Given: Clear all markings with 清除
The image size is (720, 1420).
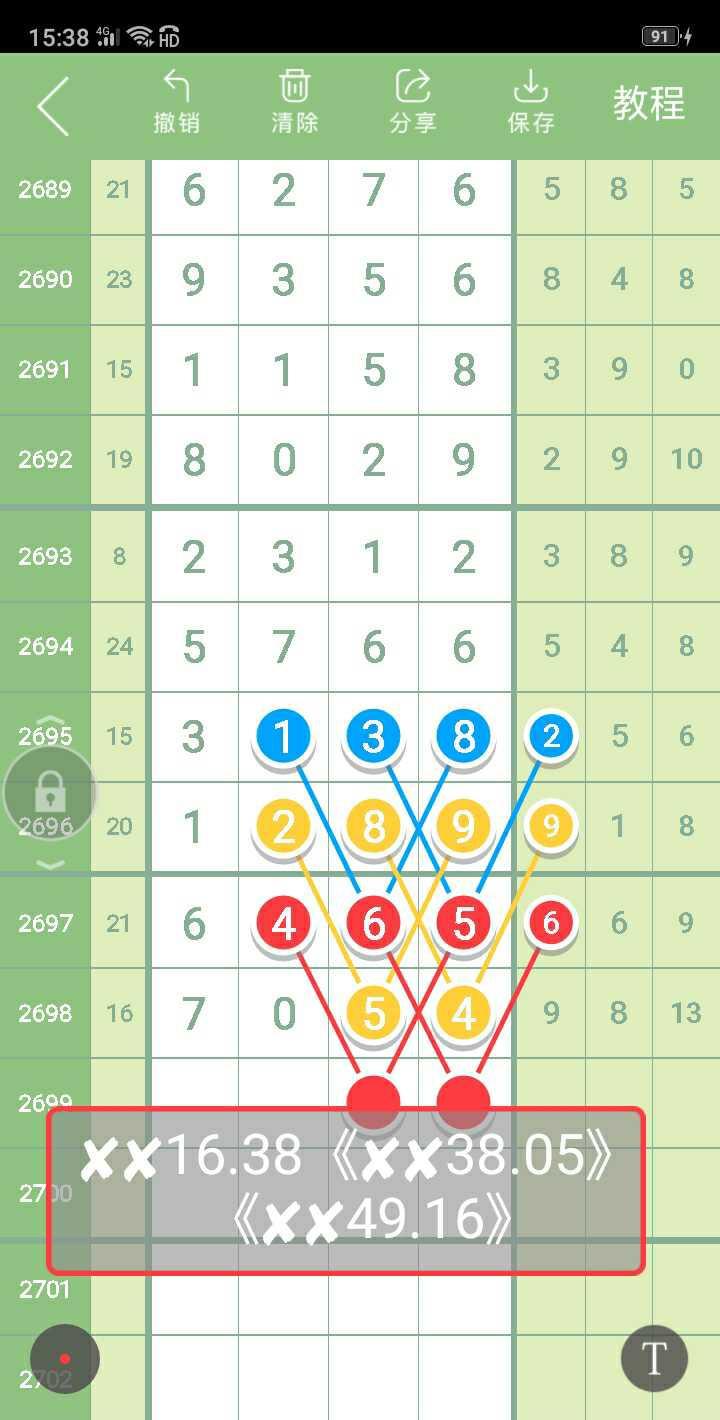Looking at the screenshot, I should 294,102.
